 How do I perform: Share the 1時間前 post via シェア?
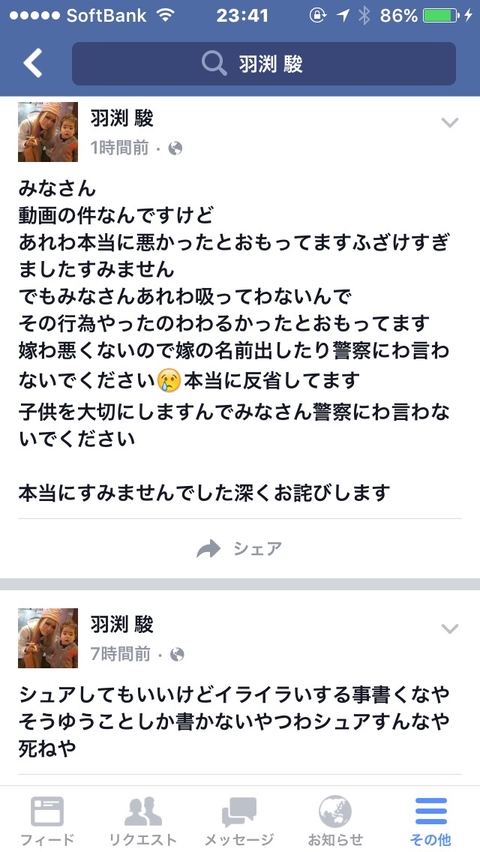240,549
